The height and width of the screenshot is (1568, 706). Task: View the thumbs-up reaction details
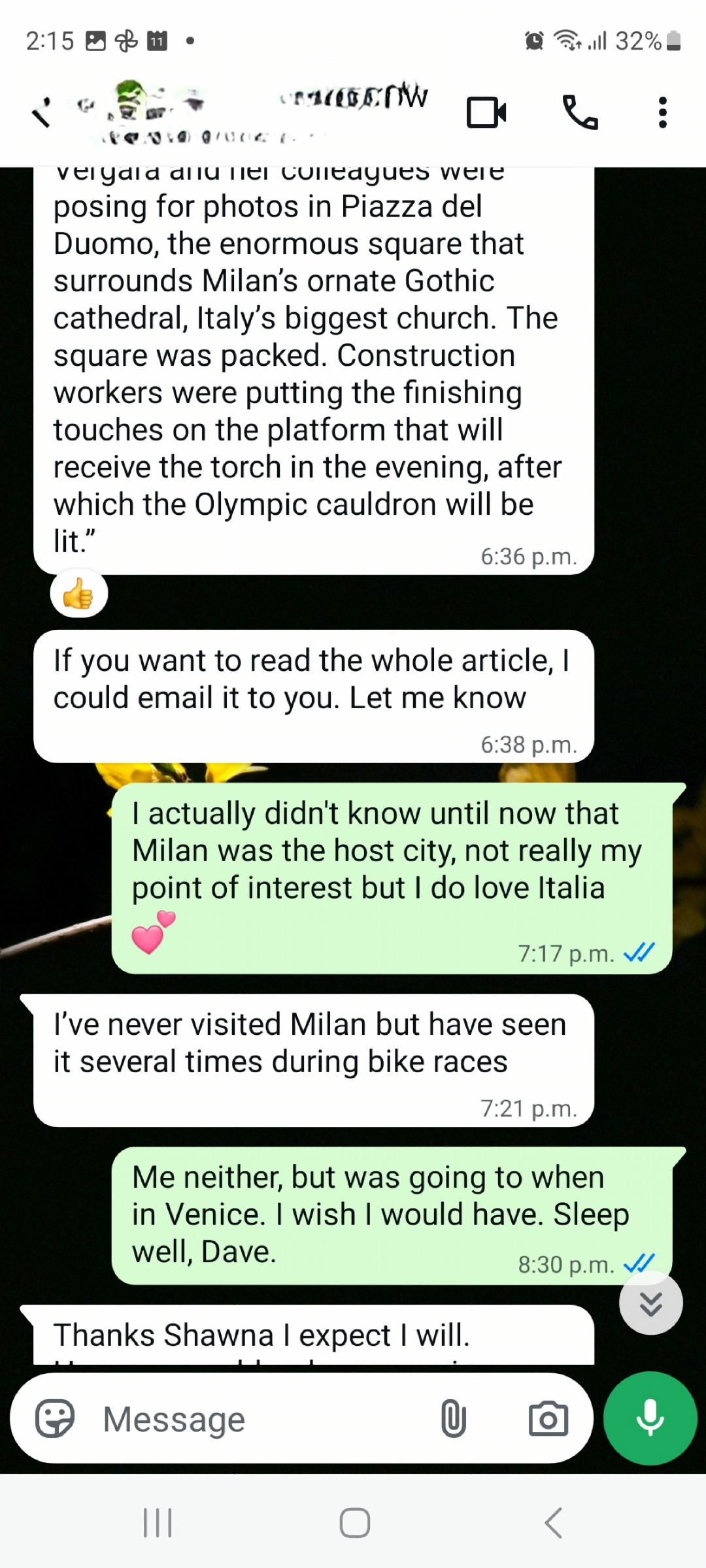pos(78,593)
